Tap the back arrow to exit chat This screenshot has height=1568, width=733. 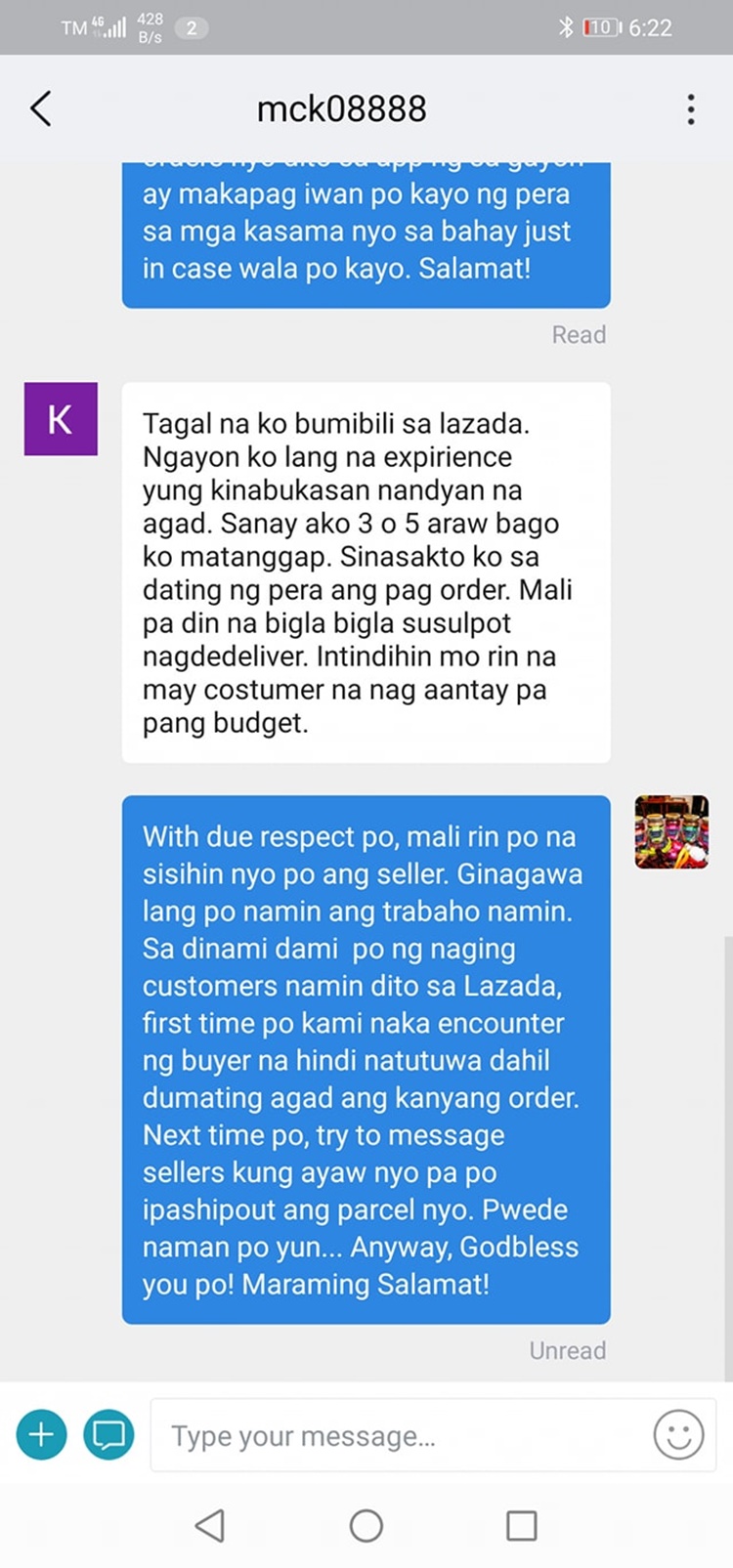40,108
